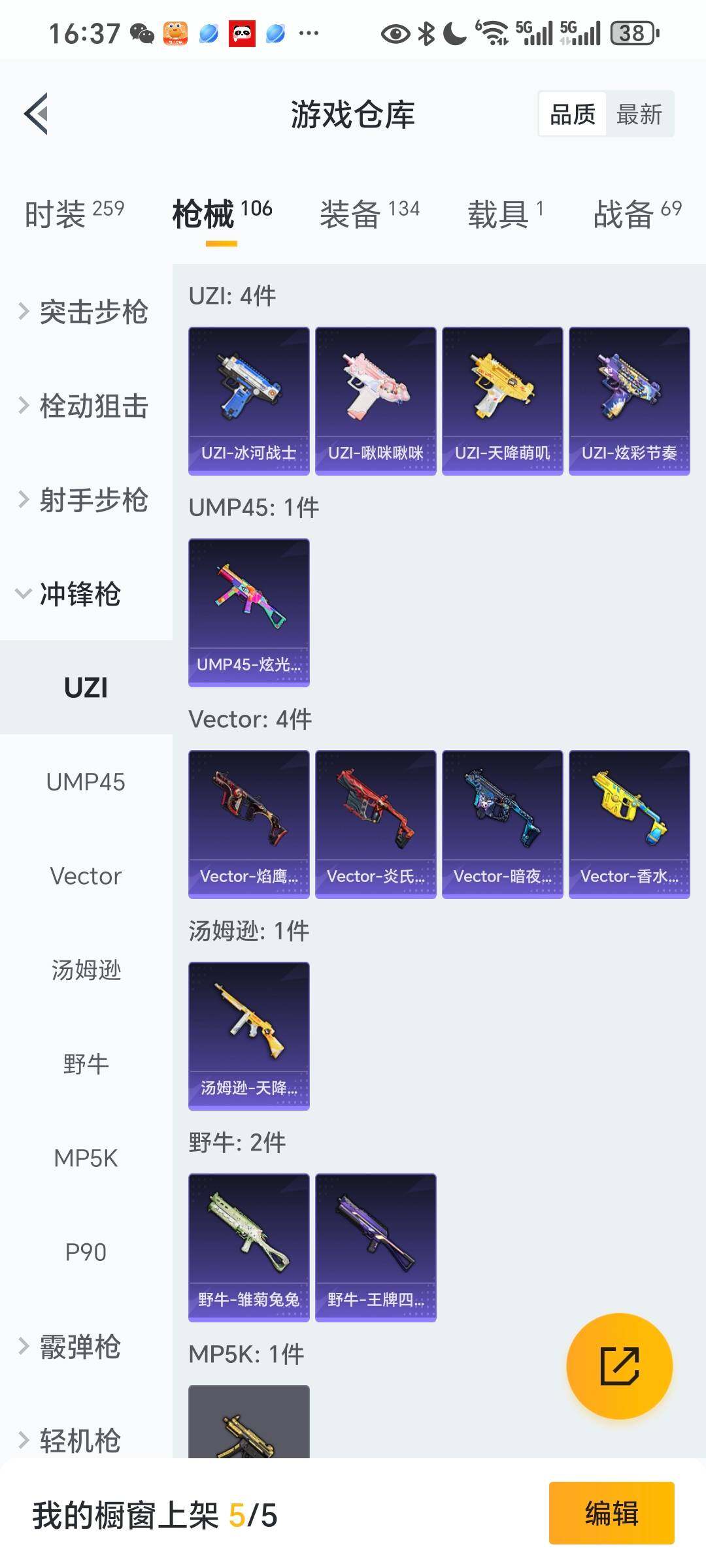The image size is (706, 1568).
Task: Expand the 突击步枪 category
Action: pyautogui.click(x=83, y=312)
